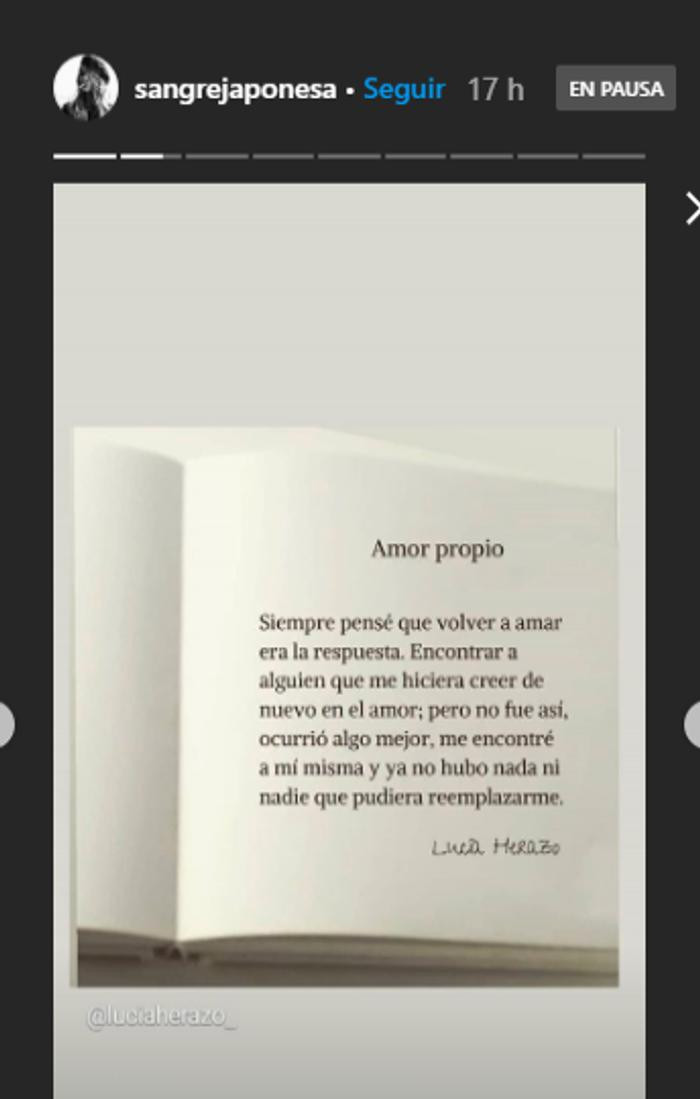Go to the previous story
The image size is (700, 1099).
5,725
